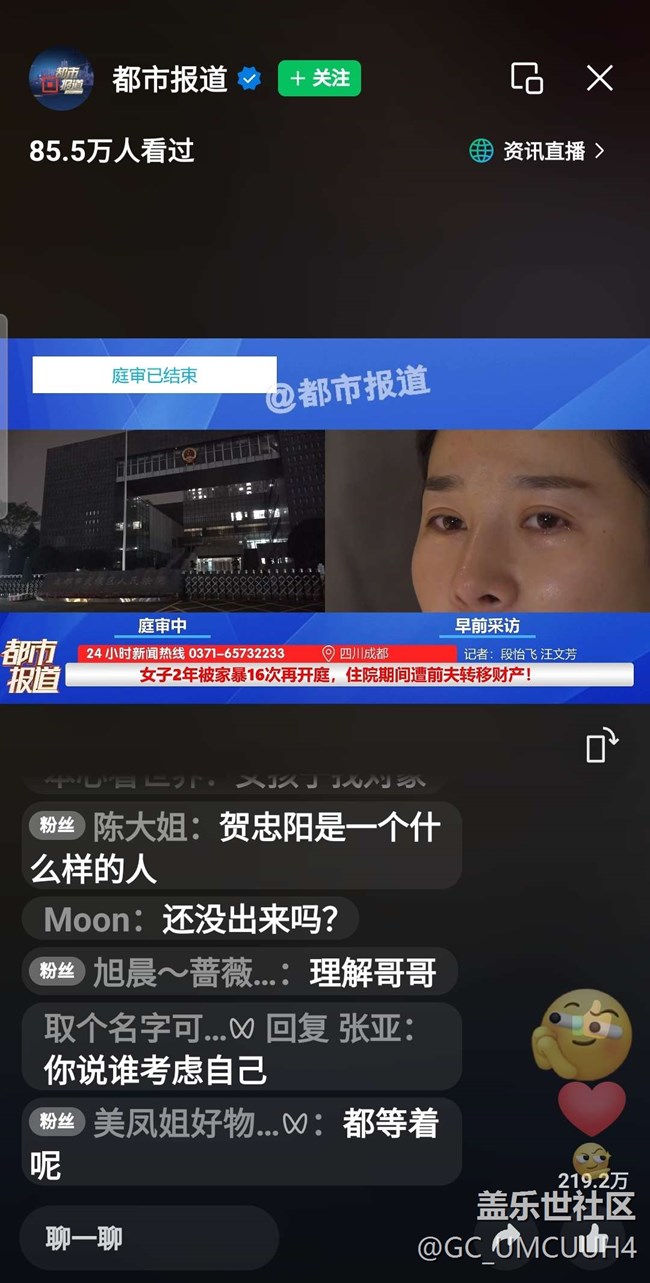
Task: Close the live stream
Action: point(599,78)
